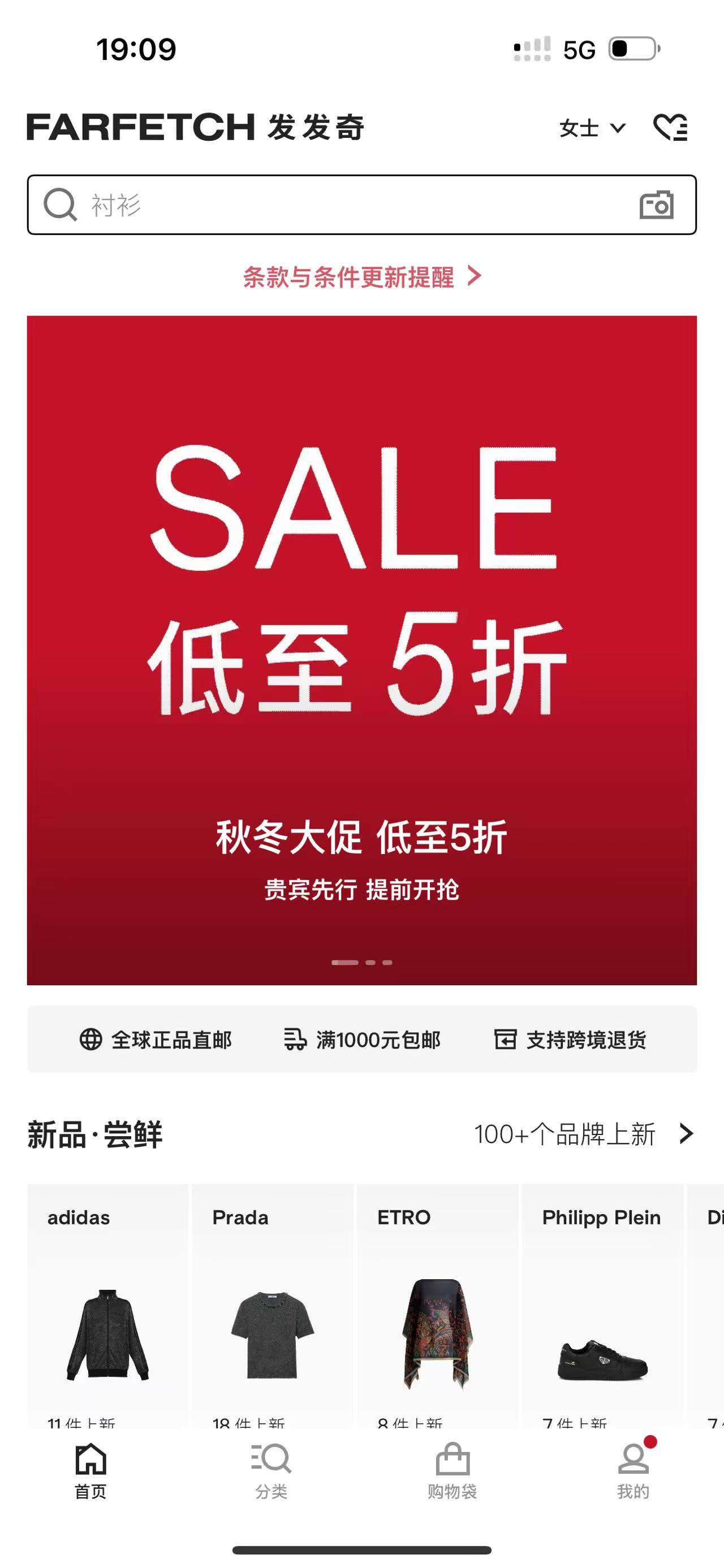This screenshot has height=1568, width=724.
Task: View 100+个品牌上新 new arrivals
Action: tap(583, 1134)
